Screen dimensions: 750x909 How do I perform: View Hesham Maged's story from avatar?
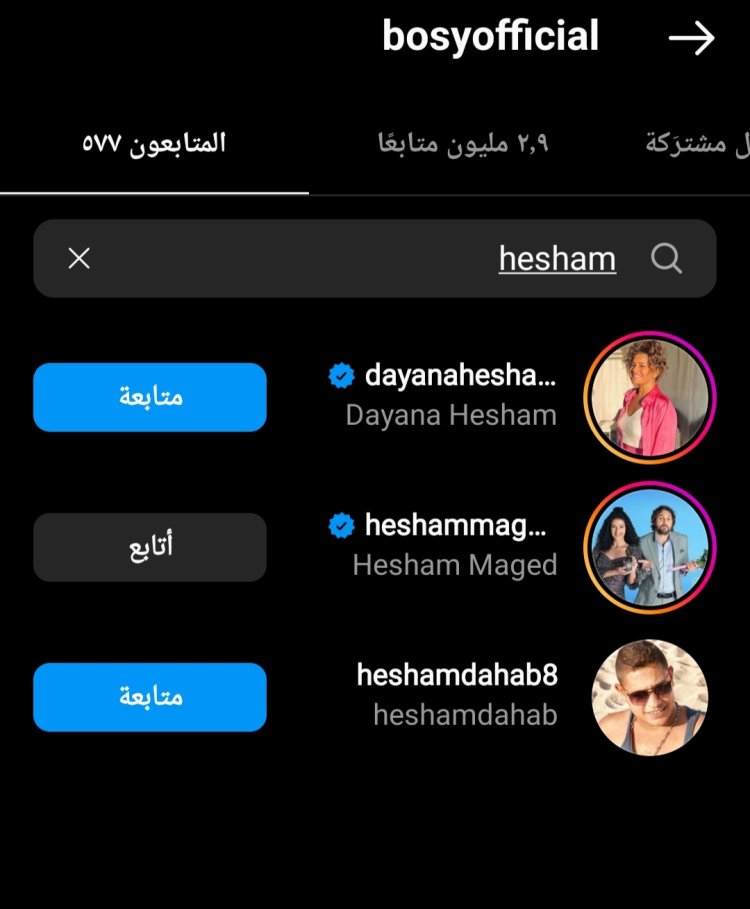650,547
